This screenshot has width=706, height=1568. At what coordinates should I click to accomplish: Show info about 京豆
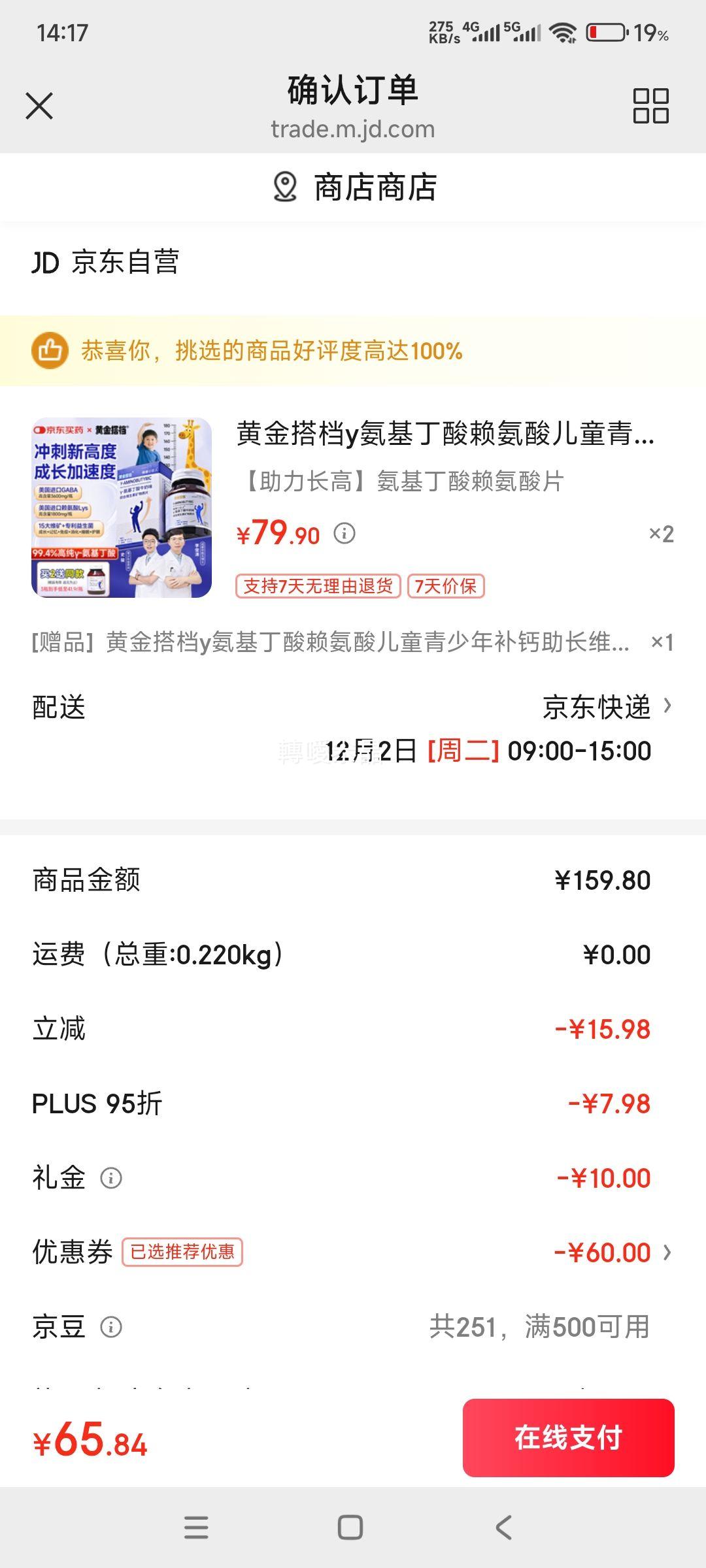point(111,1327)
